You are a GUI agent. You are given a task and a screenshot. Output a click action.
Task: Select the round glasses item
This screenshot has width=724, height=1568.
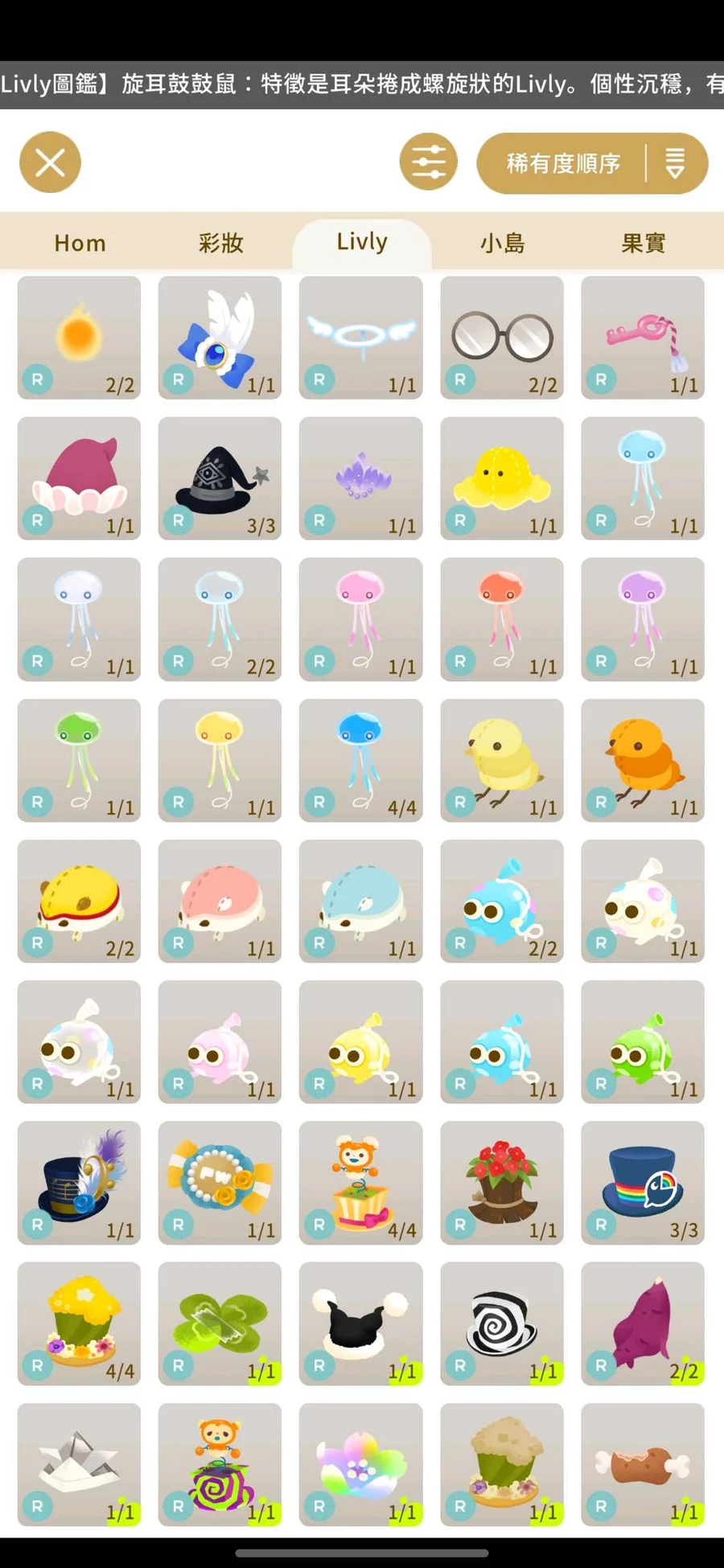502,338
